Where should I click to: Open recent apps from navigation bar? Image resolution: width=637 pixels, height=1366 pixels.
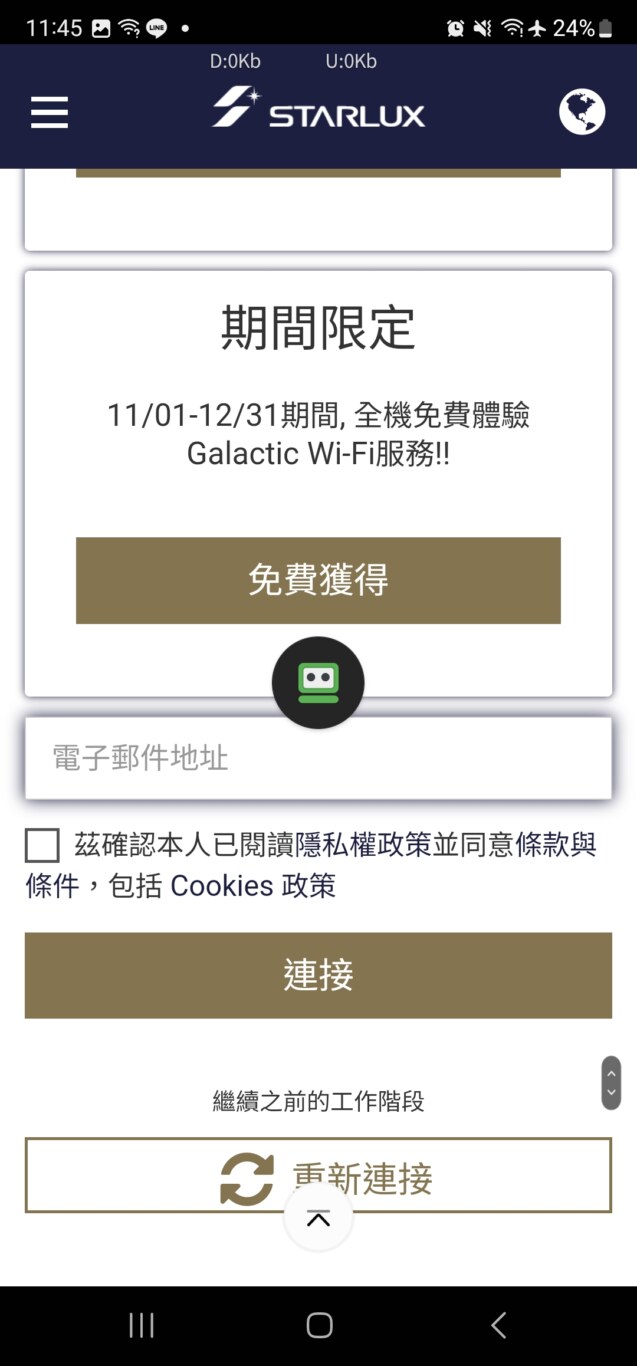(141, 1325)
